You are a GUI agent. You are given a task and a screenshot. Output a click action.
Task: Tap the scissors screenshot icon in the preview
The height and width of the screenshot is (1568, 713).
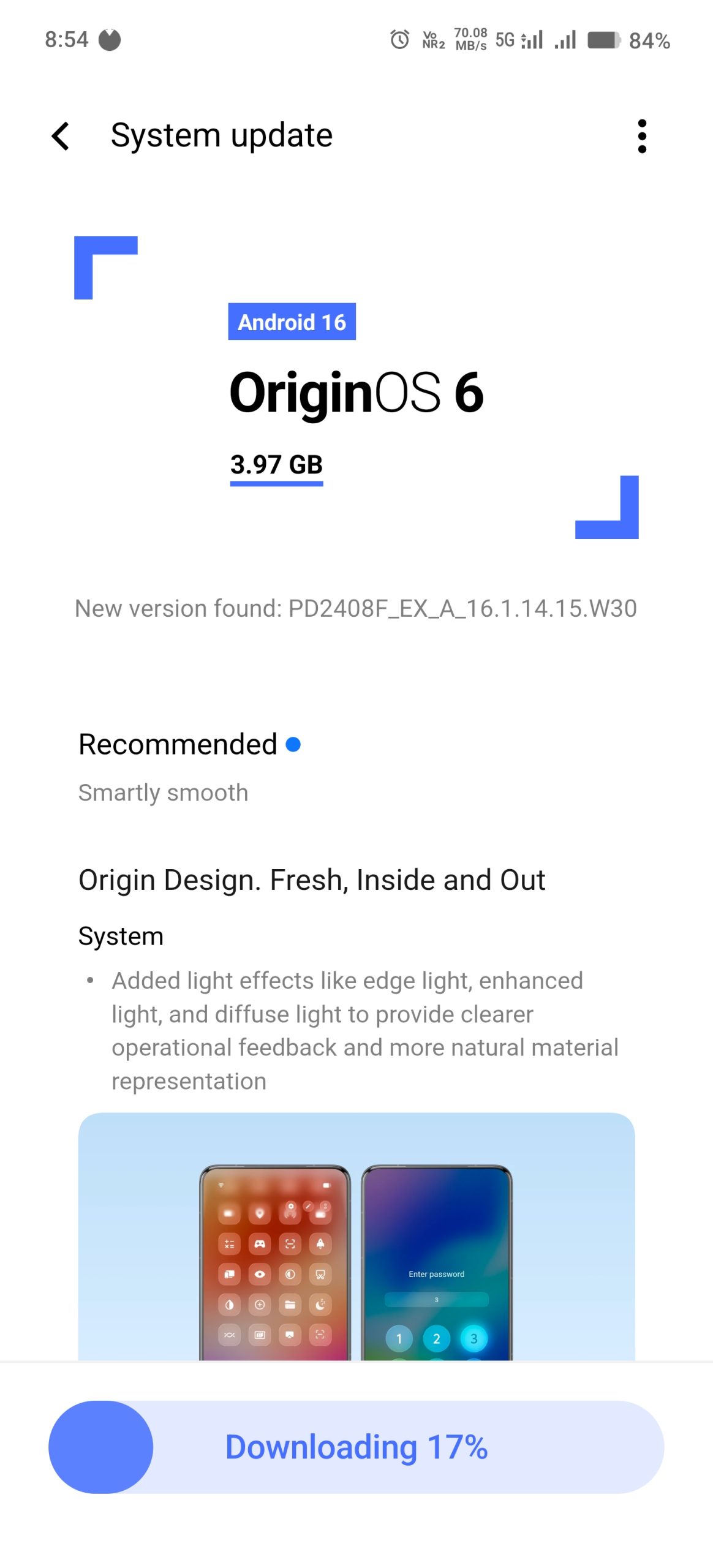point(319,1275)
